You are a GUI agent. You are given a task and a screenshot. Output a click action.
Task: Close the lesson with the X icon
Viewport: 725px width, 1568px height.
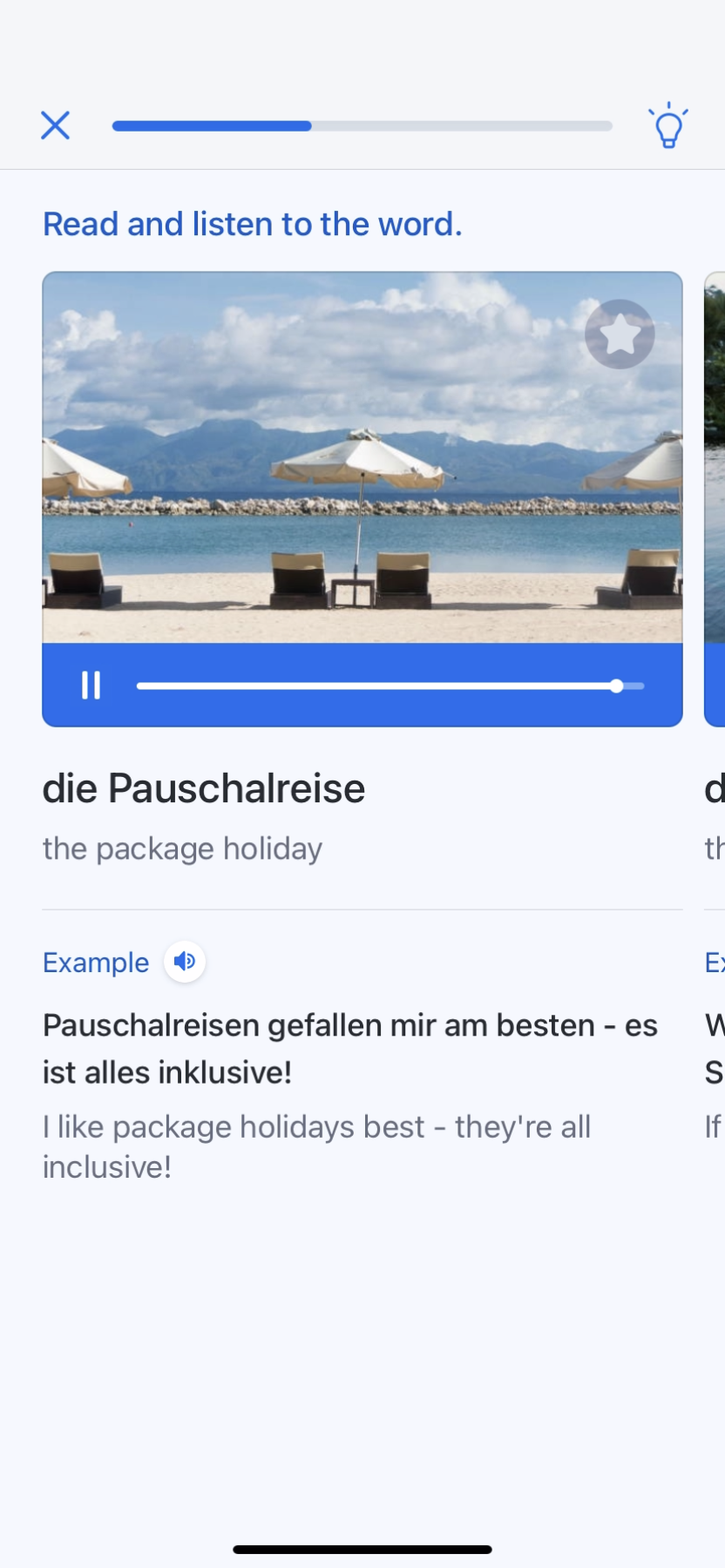pos(55,125)
